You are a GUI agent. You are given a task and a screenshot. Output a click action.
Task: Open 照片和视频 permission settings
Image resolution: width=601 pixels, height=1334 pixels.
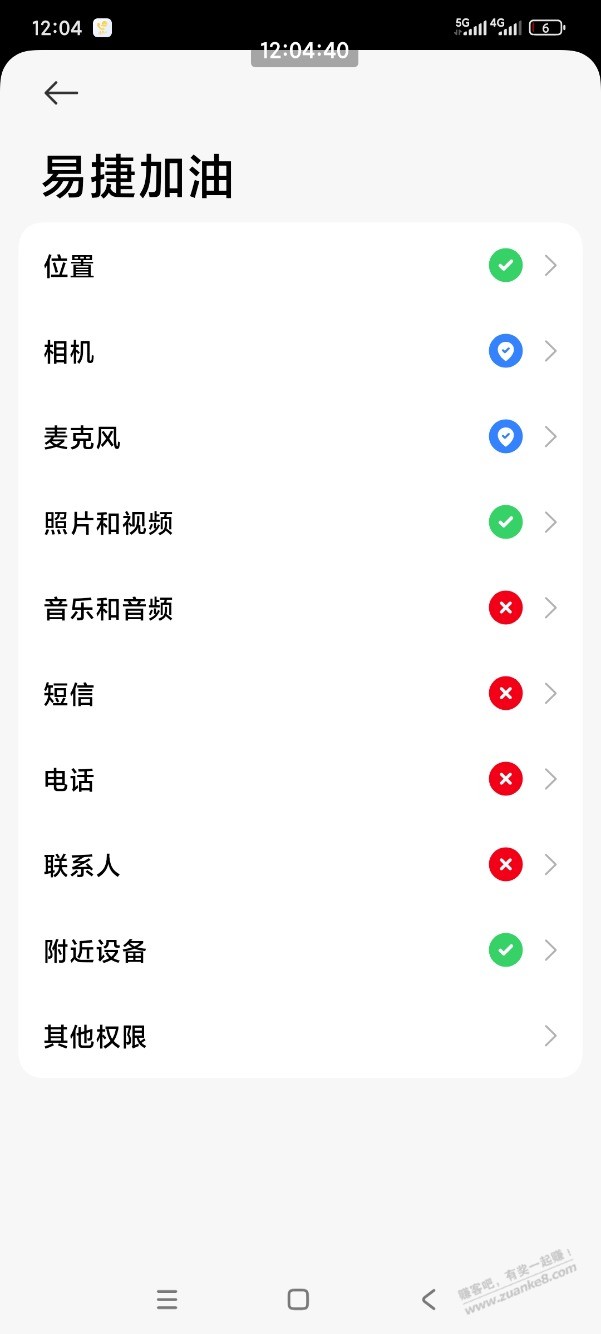pyautogui.click(x=300, y=523)
